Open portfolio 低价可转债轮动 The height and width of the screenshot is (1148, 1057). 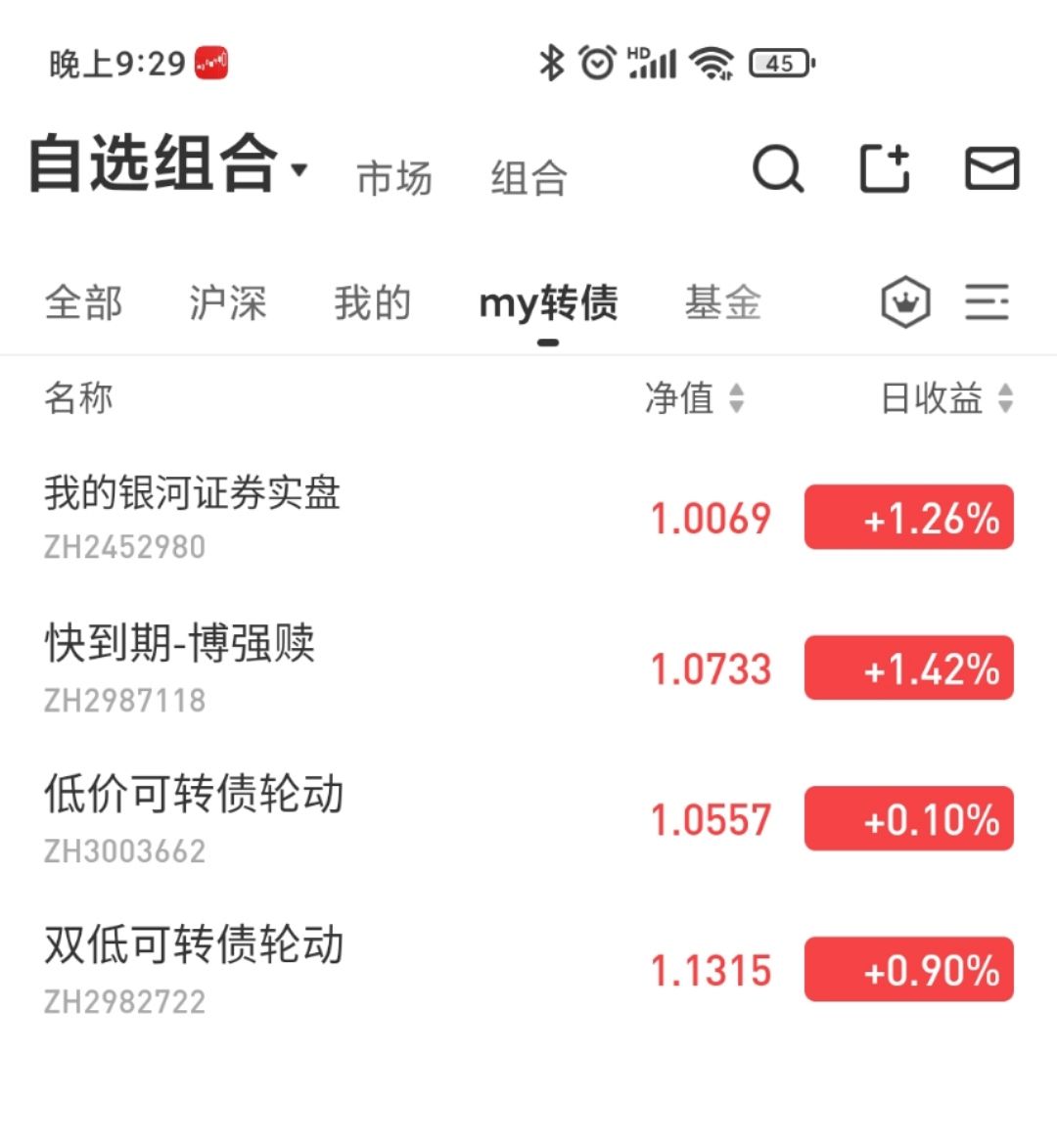[194, 818]
